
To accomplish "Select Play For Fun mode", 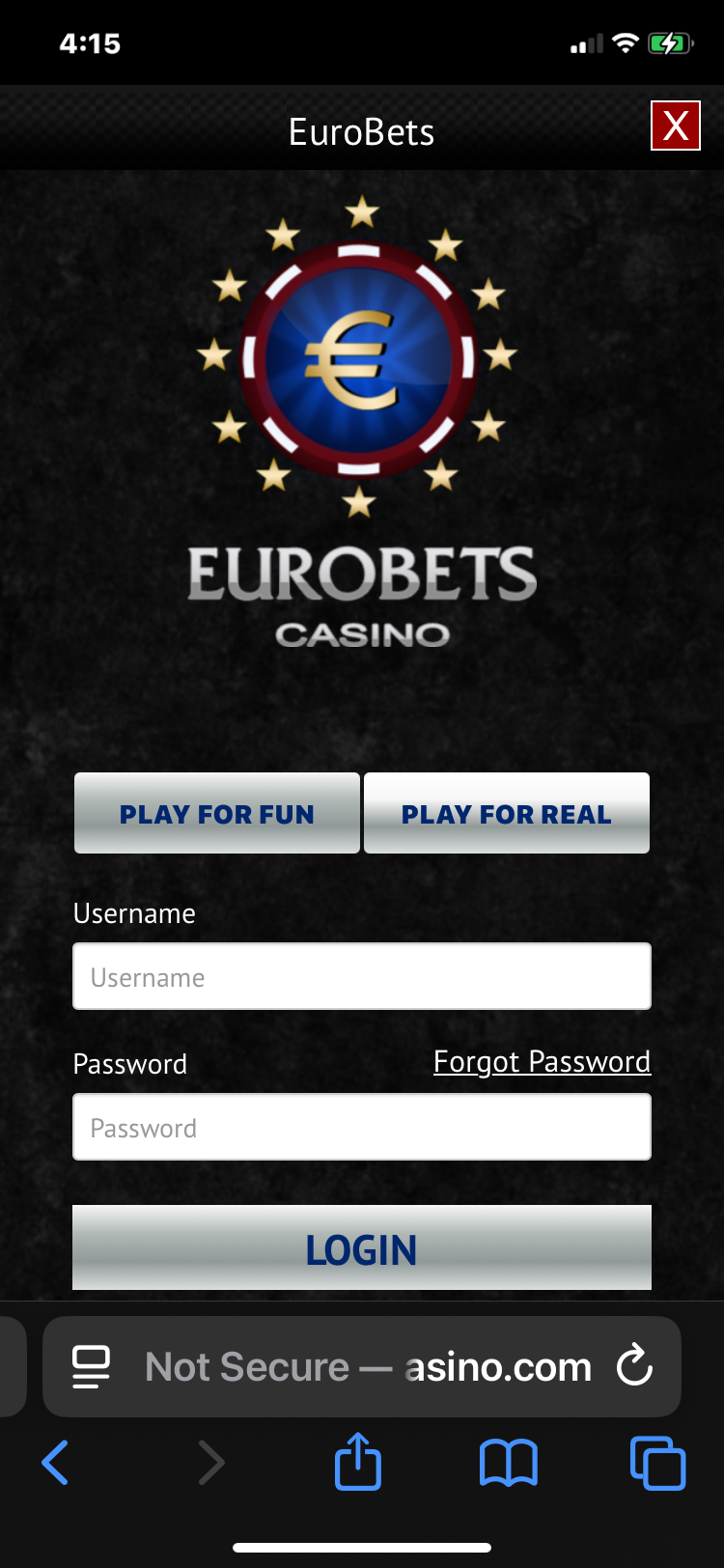I will click(217, 813).
